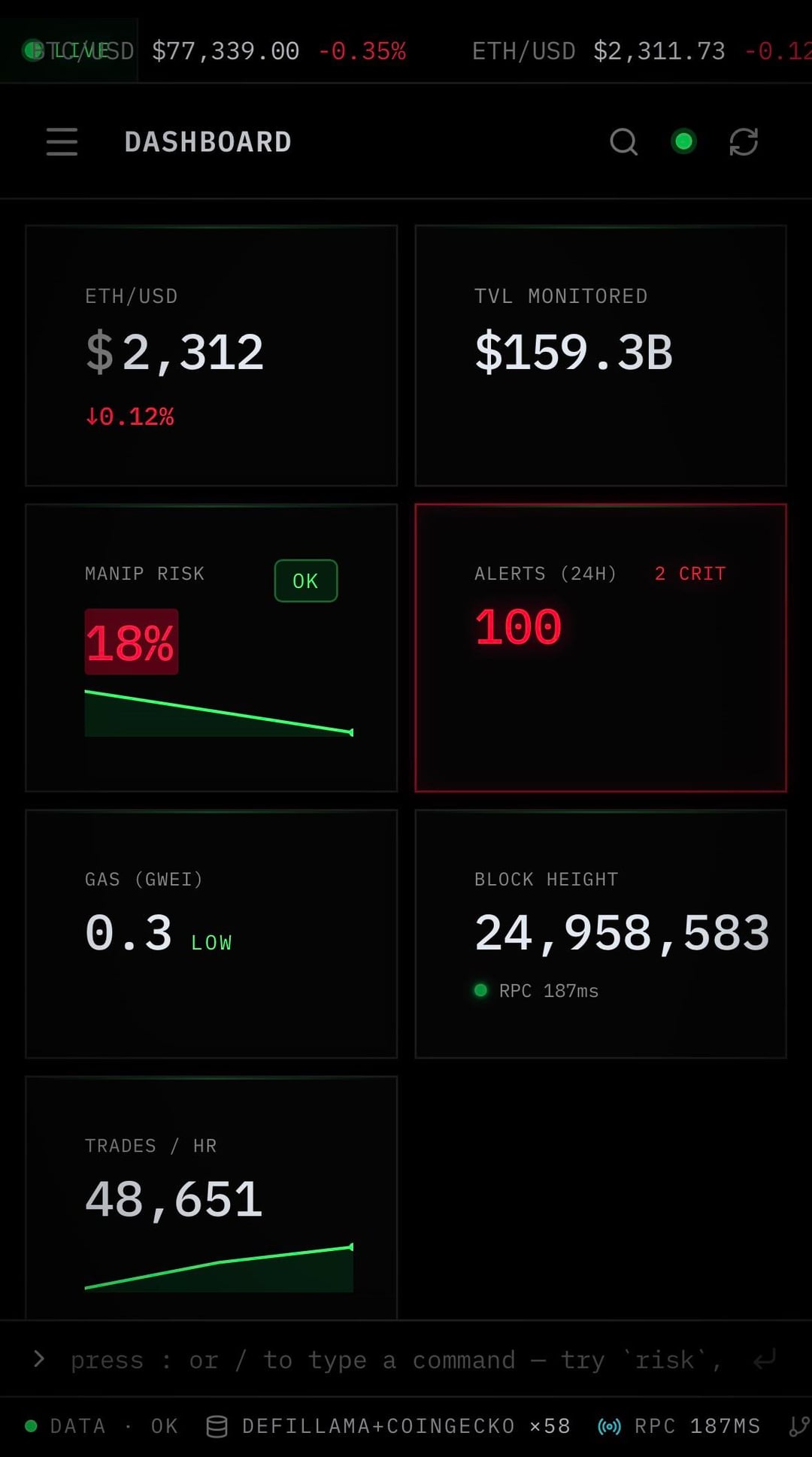Open the Gas (Gwei) card
Viewport: 812px width, 1457px height.
[x=211, y=934]
